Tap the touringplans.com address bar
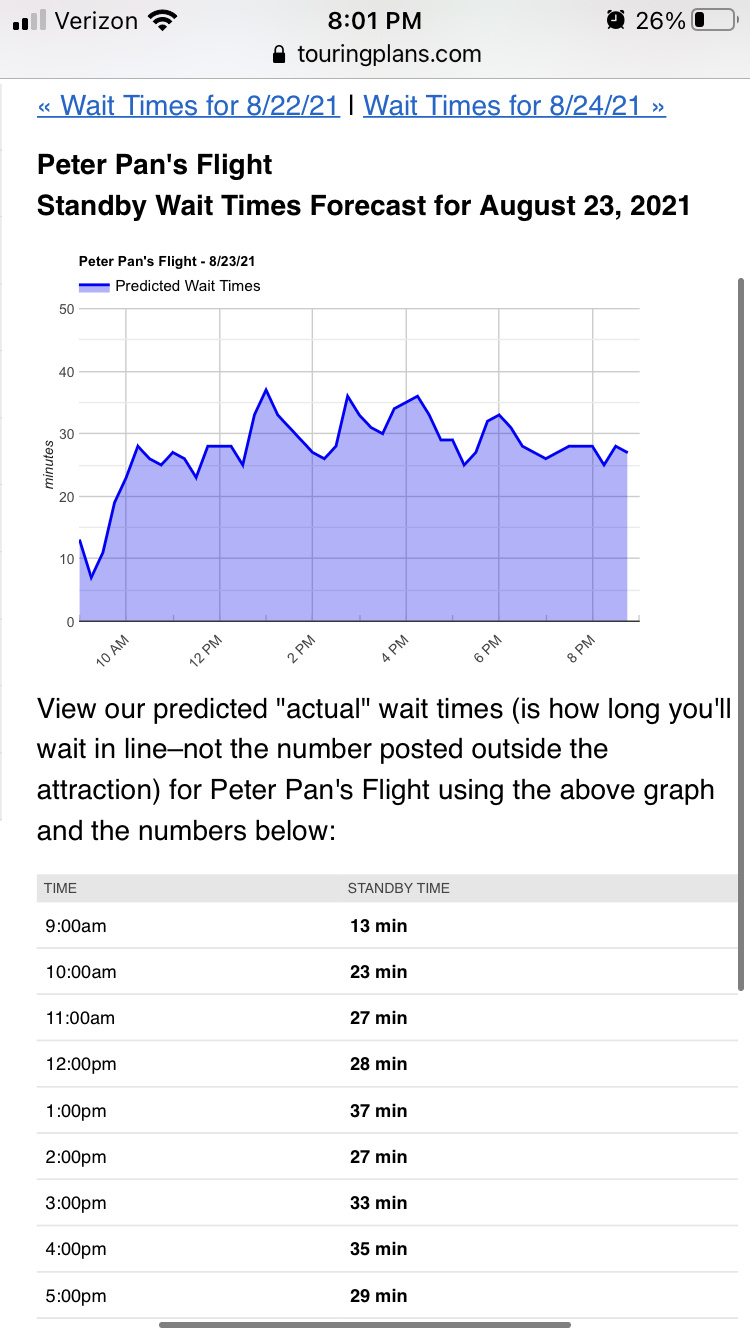 coord(375,54)
